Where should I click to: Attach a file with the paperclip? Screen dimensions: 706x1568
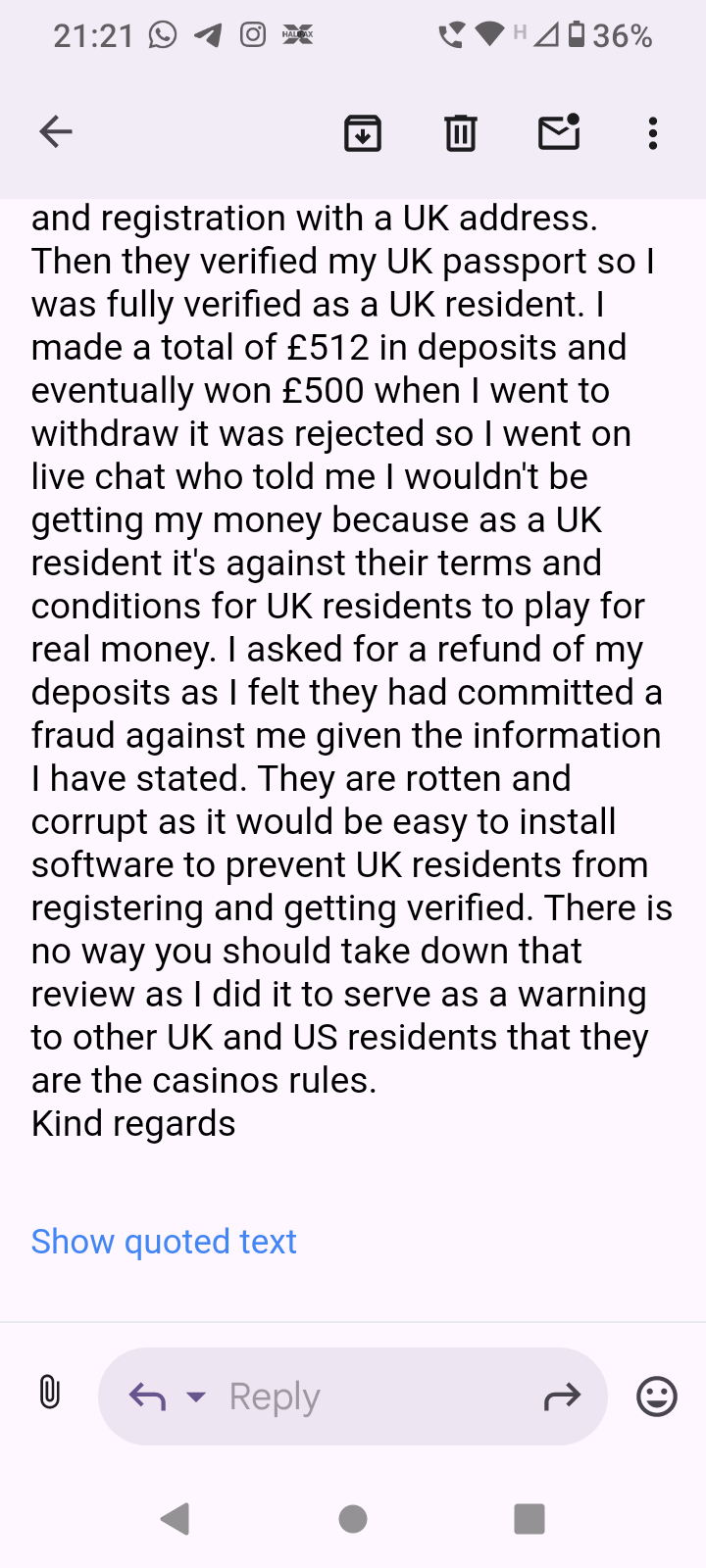point(49,1392)
